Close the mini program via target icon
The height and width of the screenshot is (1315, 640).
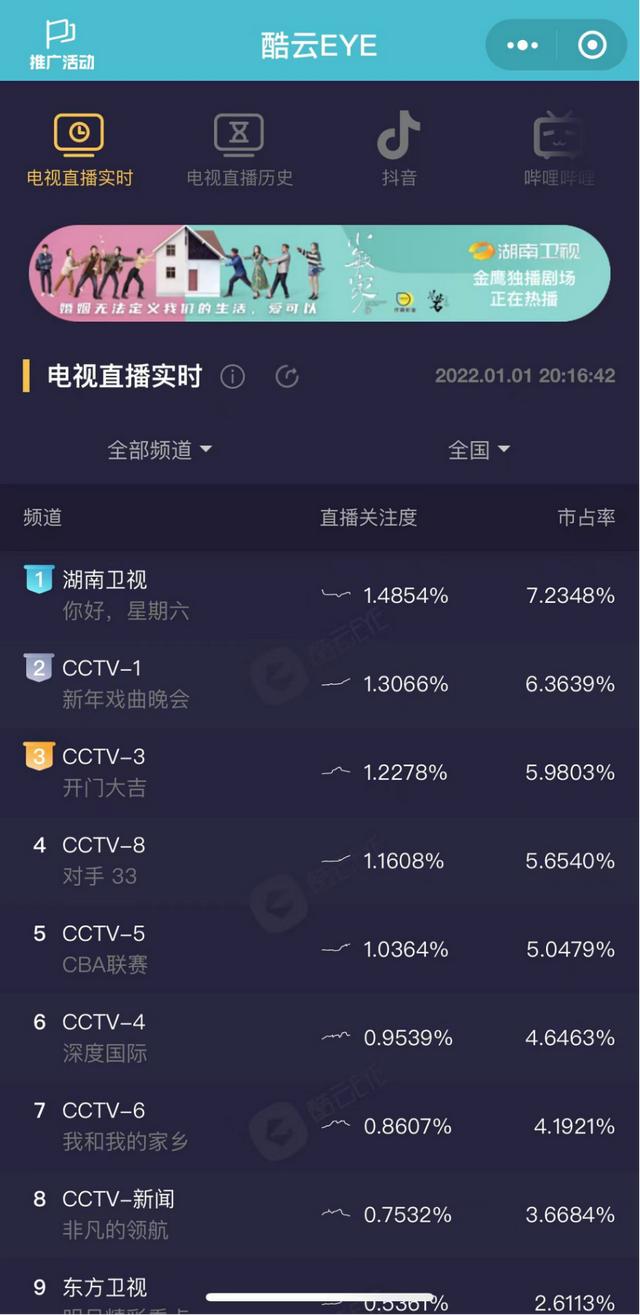tap(592, 45)
